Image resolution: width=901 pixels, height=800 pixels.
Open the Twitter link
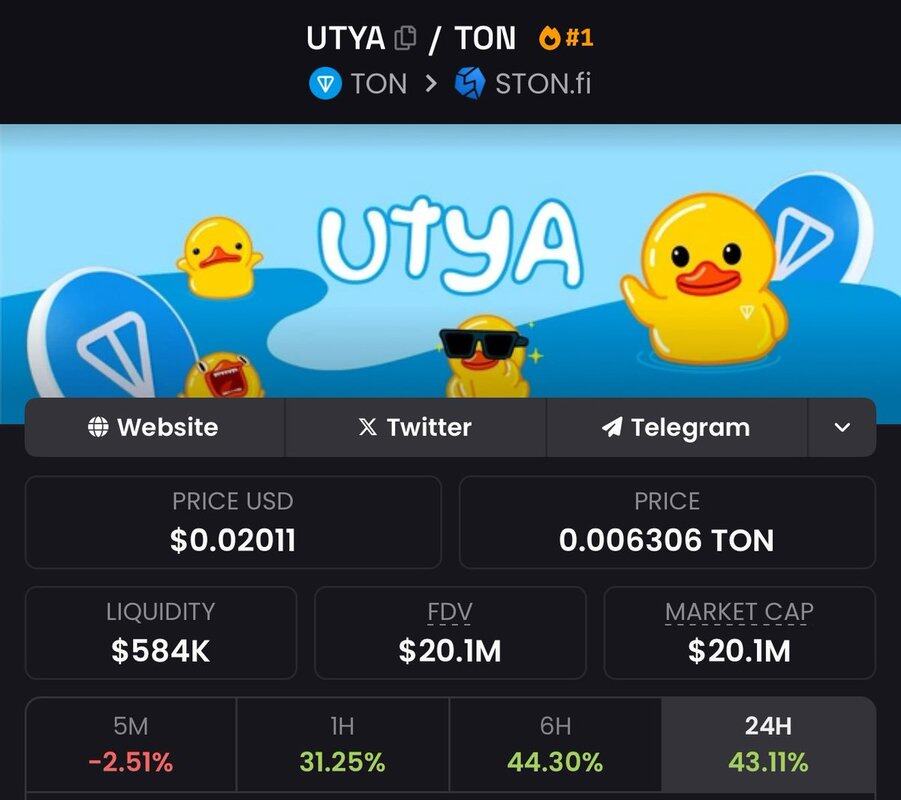click(x=415, y=427)
